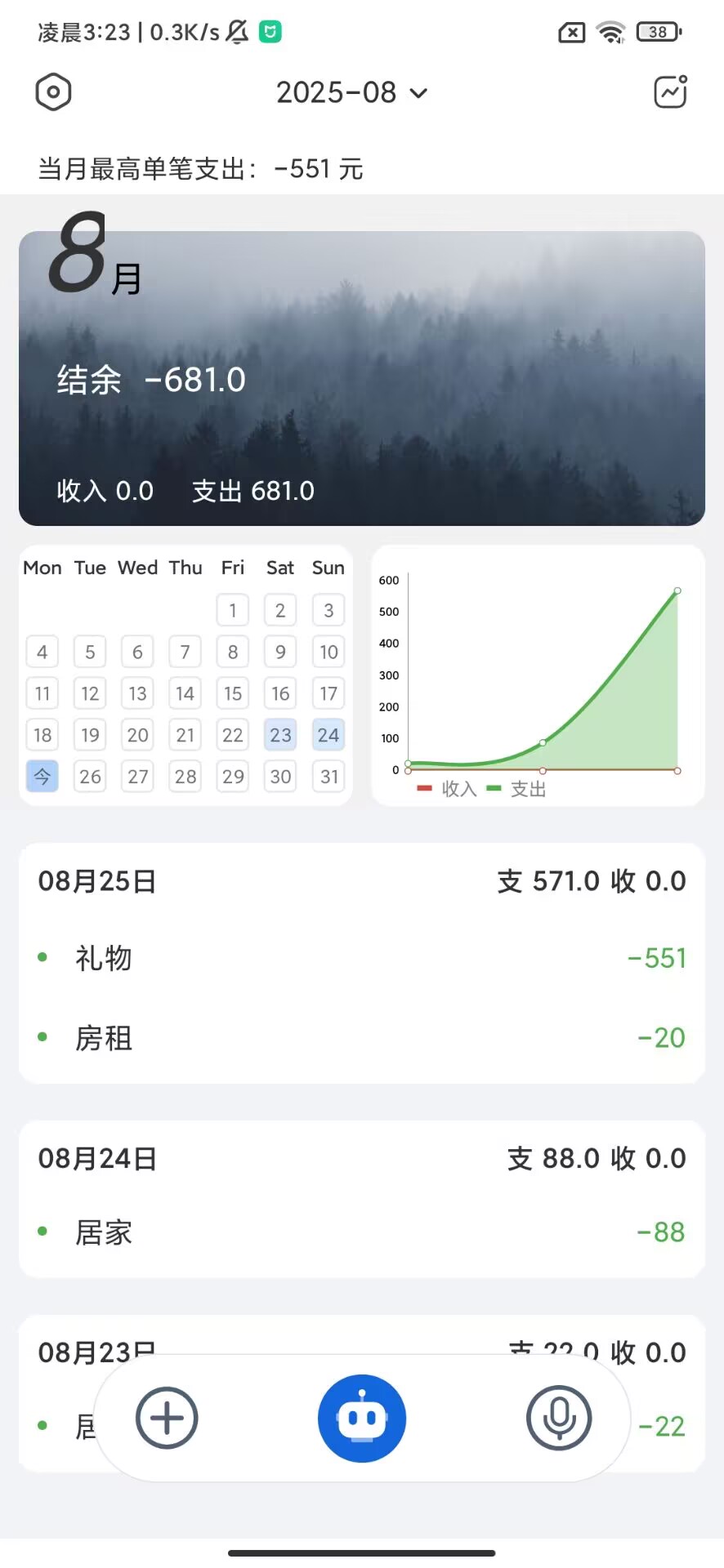Add a new record with plus button
The image size is (724, 1568).
click(x=167, y=1418)
